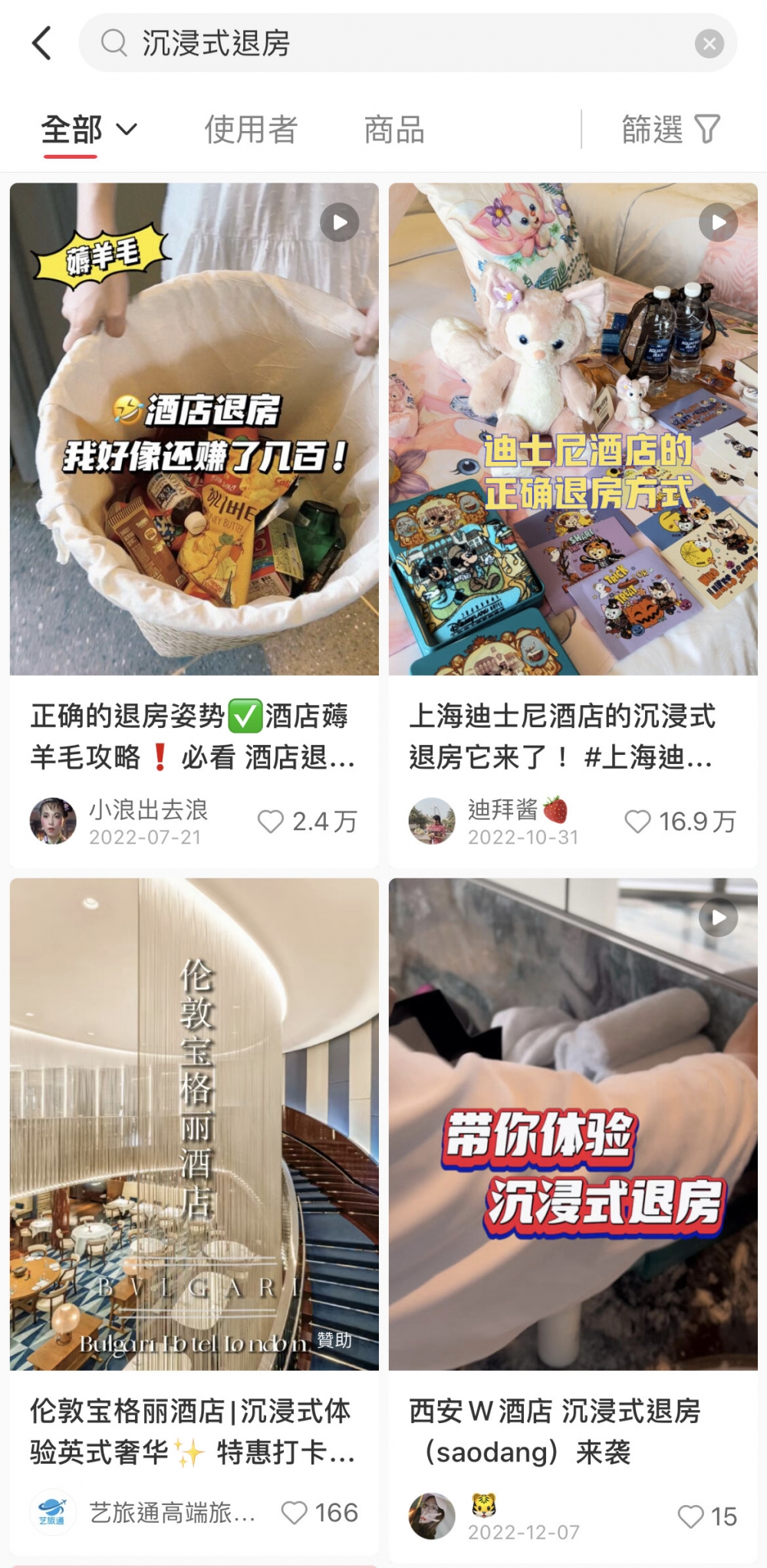The image size is (767, 1568).
Task: View 小浪出去浪's profile avatar
Action: (53, 821)
